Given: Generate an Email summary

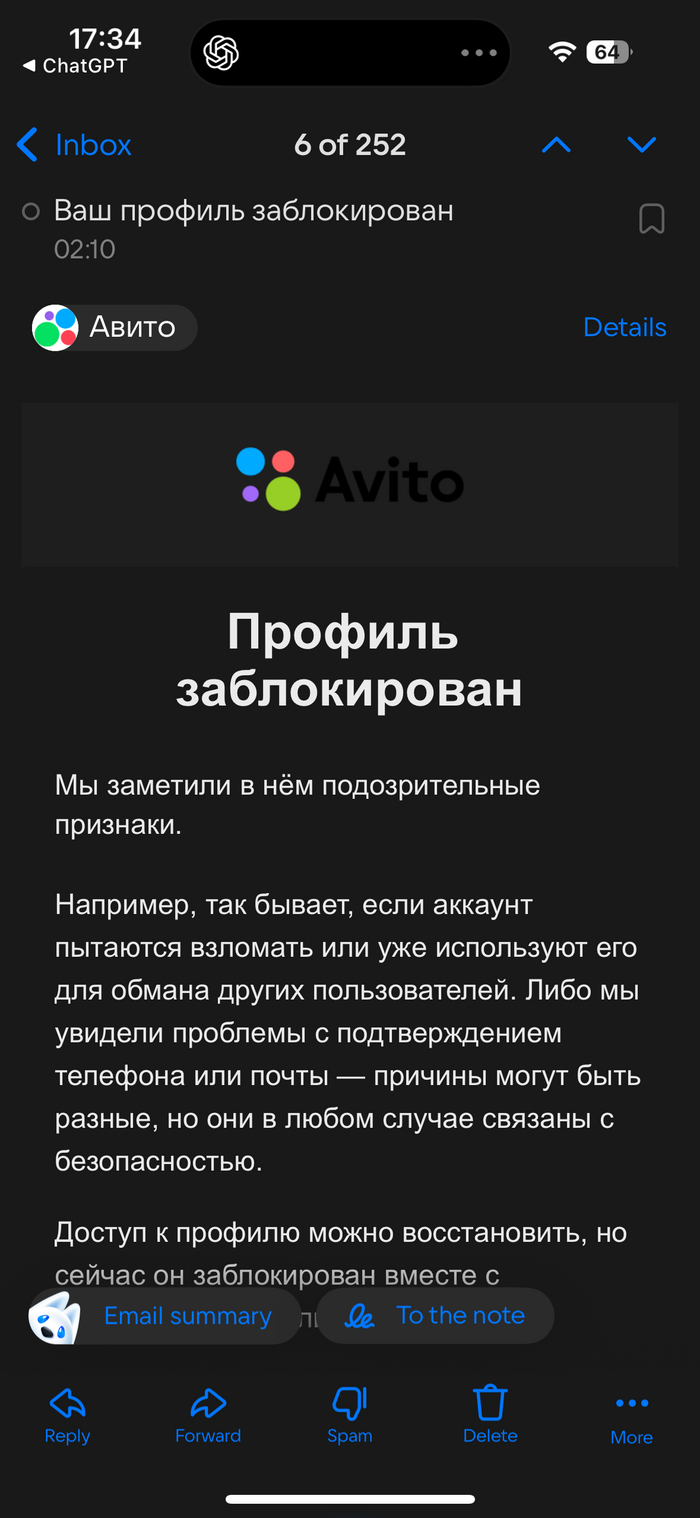Looking at the screenshot, I should pos(165,1316).
